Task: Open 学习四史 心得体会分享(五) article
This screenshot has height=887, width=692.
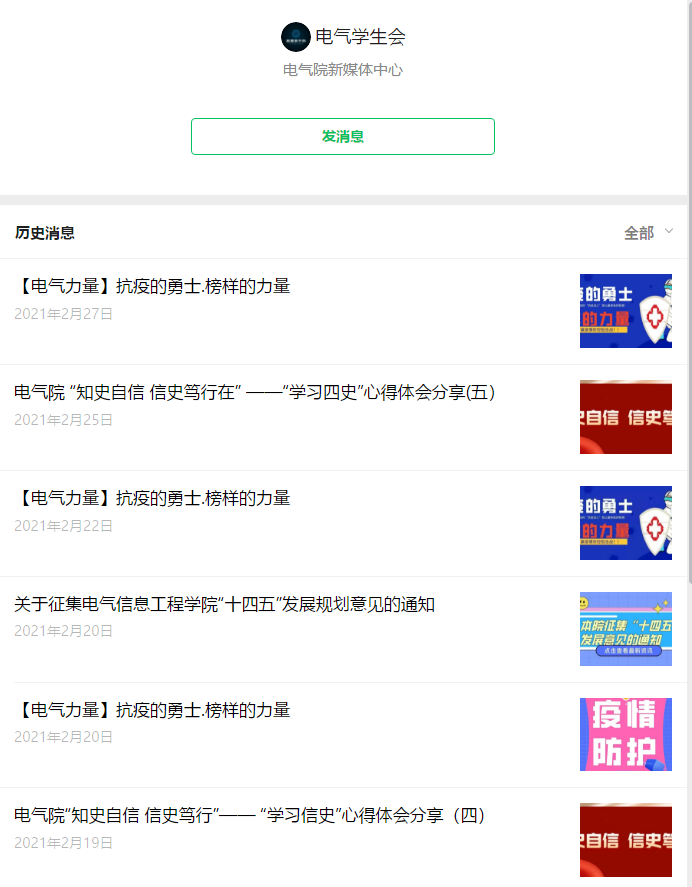Action: 255,393
